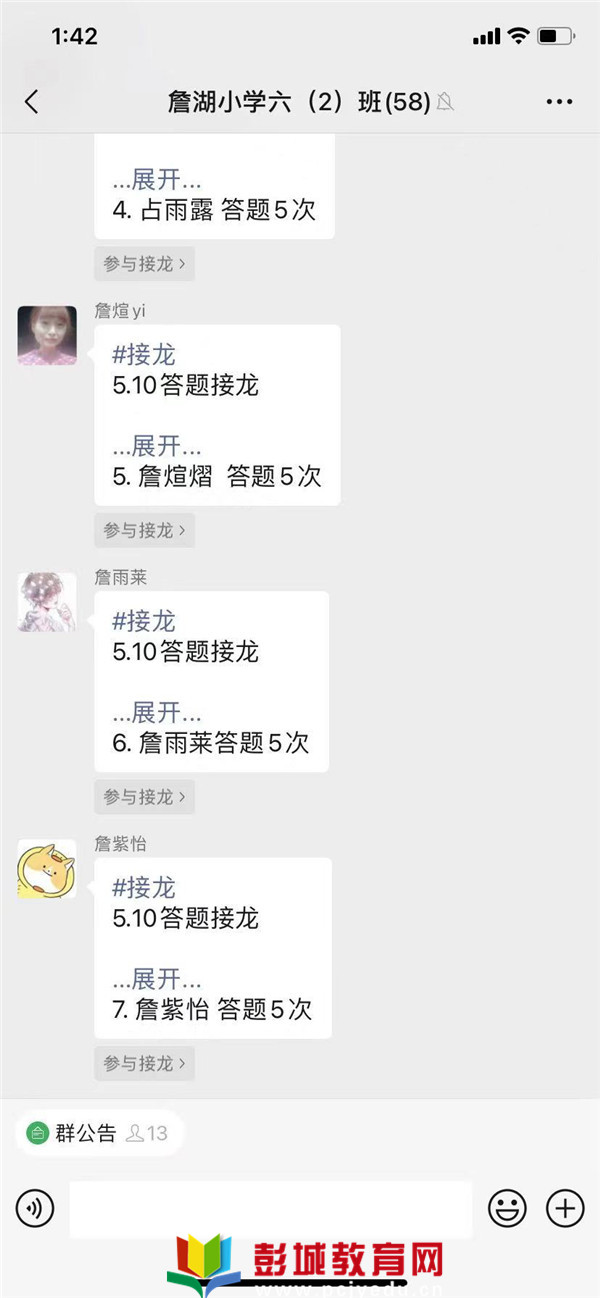Expand 展开 in 詹雨莱's 接龙 message
This screenshot has height=1298, width=600.
157,713
